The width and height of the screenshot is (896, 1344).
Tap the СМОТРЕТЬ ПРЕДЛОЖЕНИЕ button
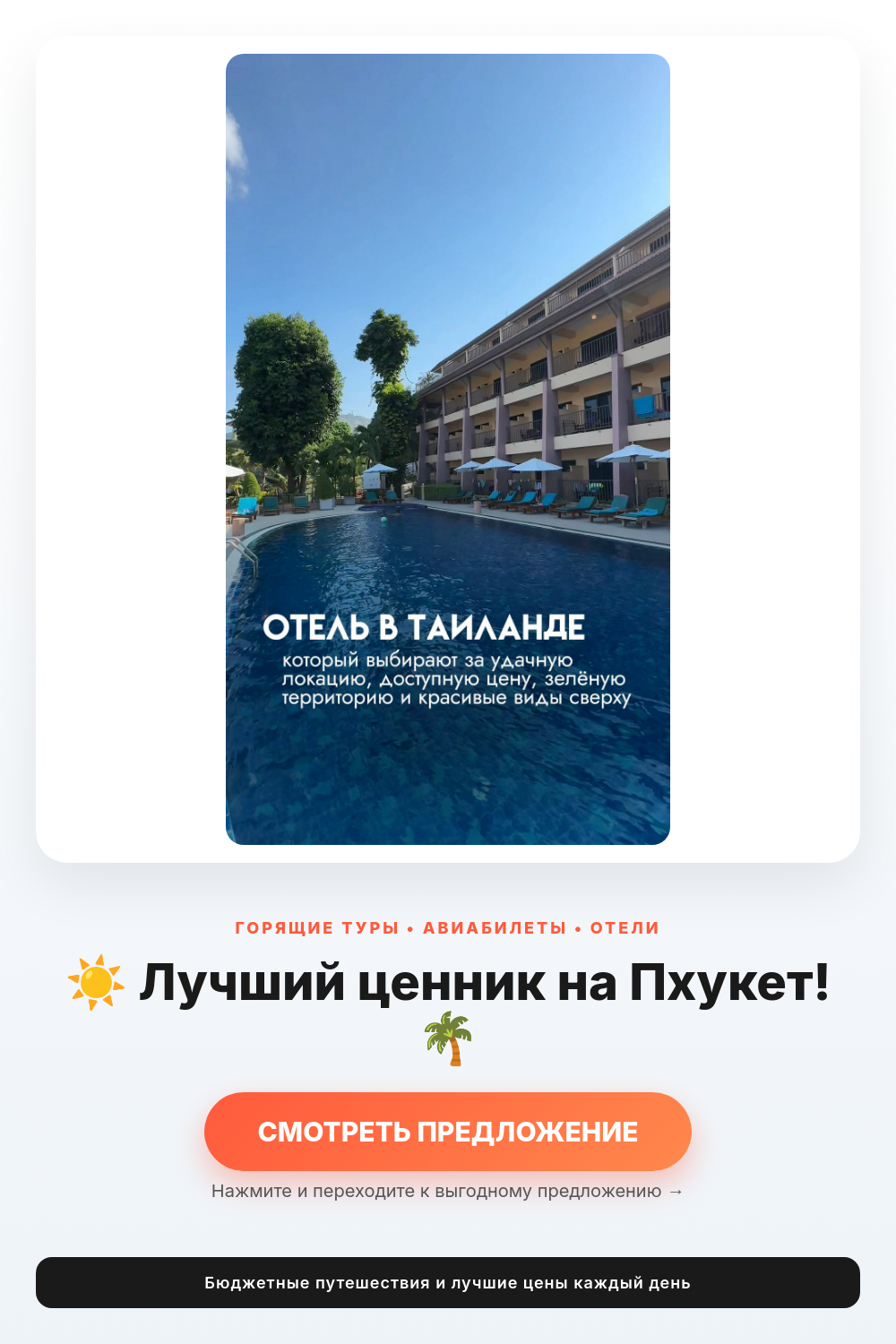click(448, 1131)
